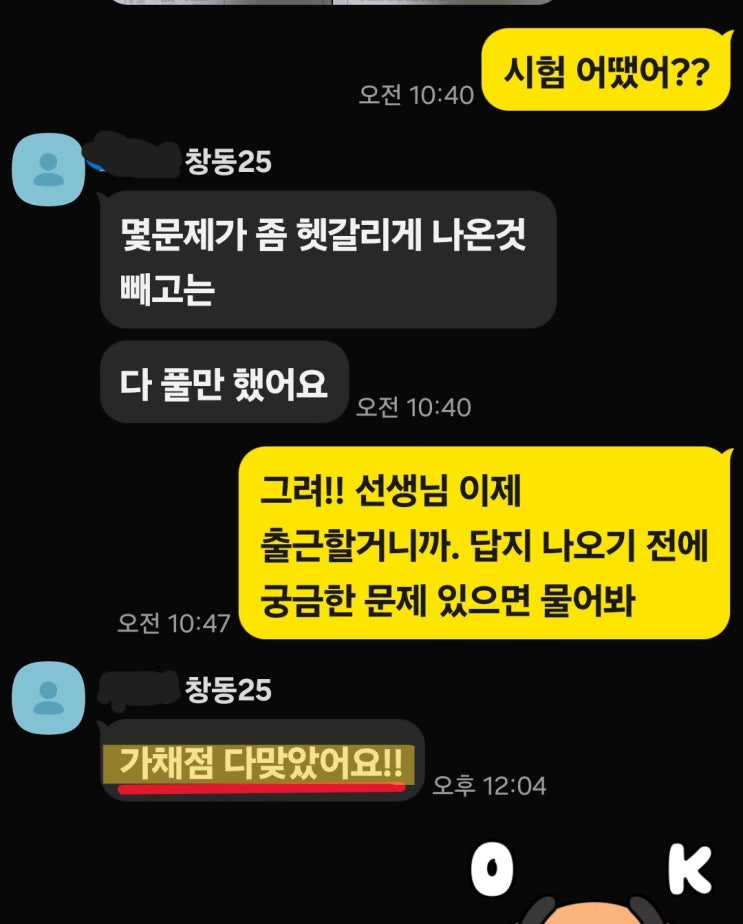Open 창동25's profile picture above the 가채점 message

point(47,699)
